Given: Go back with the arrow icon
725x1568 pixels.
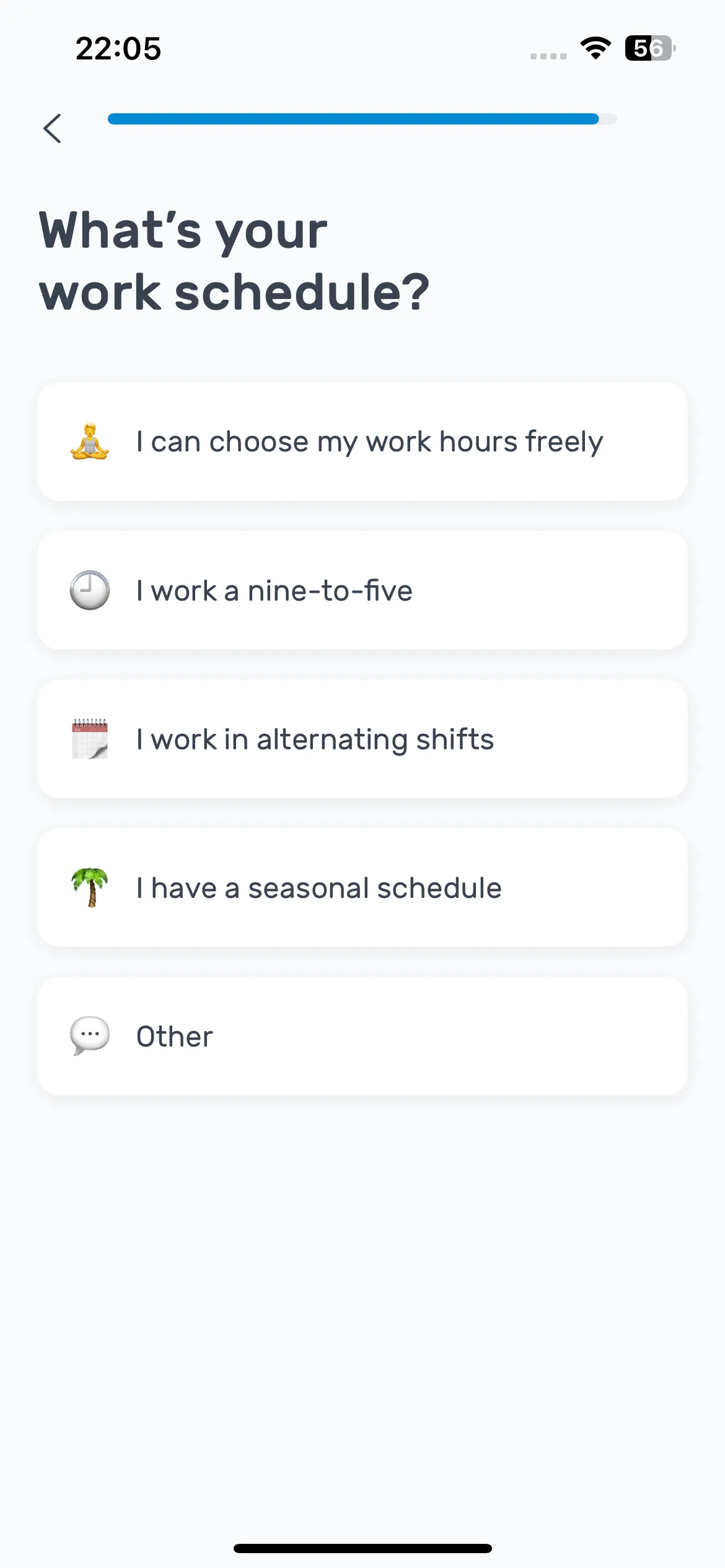Looking at the screenshot, I should pos(53,128).
